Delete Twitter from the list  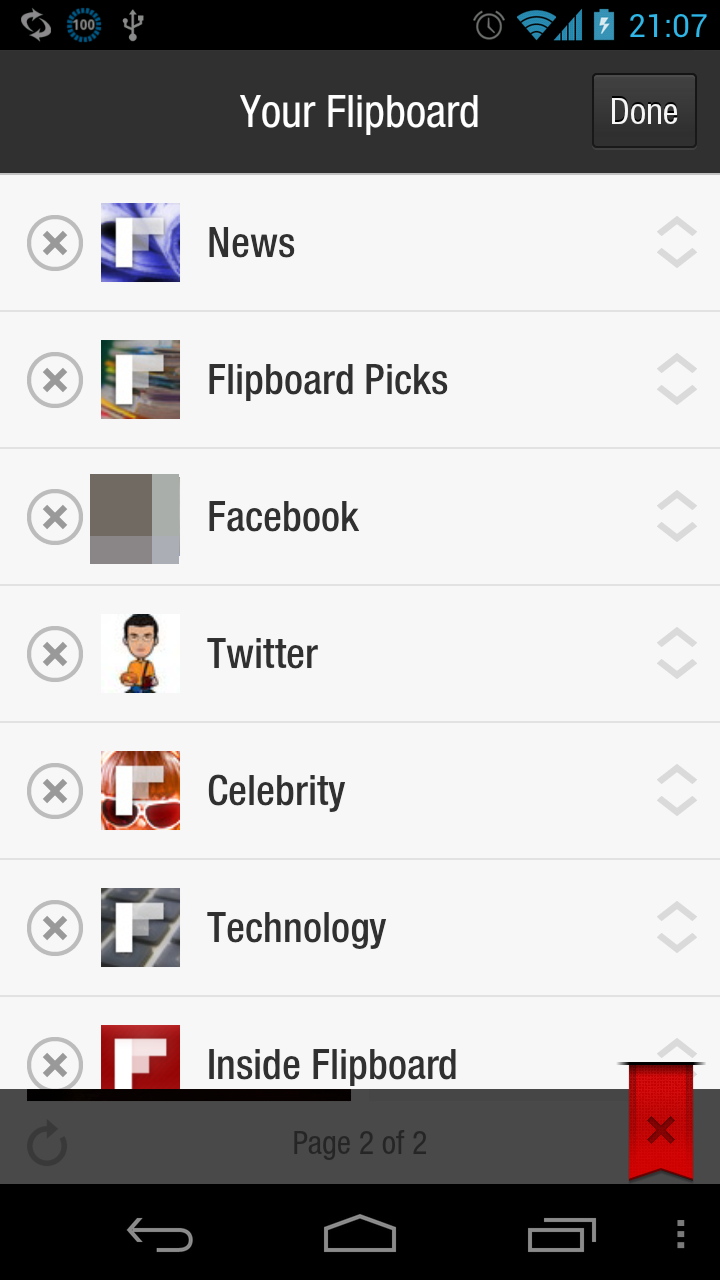pyautogui.click(x=55, y=654)
